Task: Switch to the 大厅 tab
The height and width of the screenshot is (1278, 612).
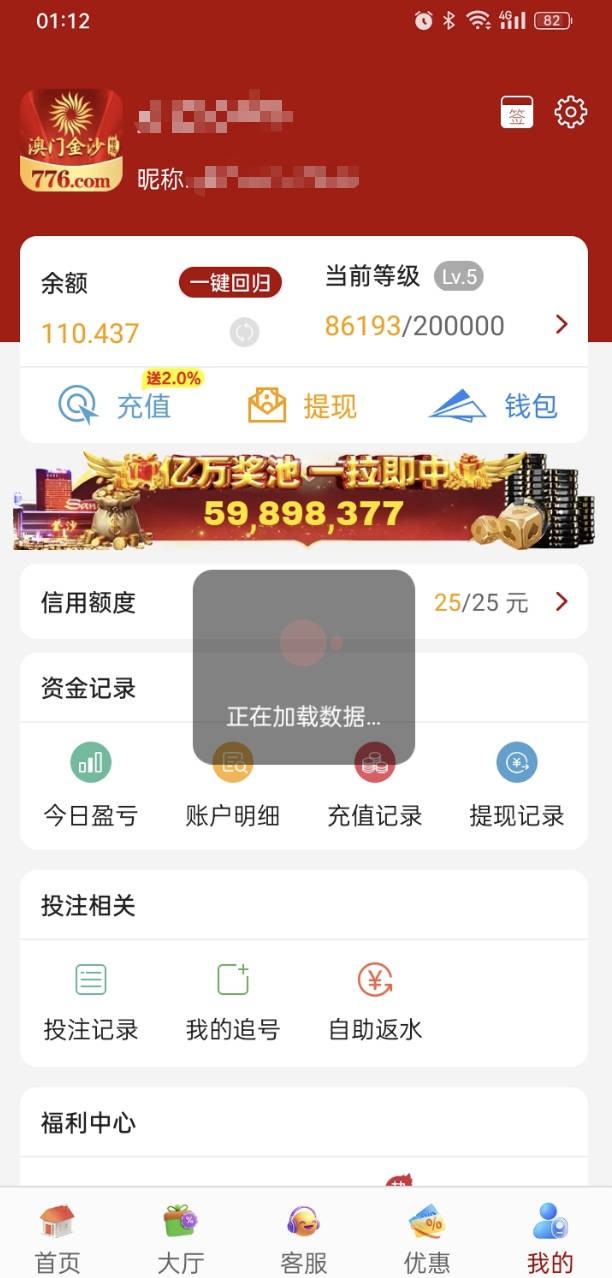Action: click(x=180, y=1238)
